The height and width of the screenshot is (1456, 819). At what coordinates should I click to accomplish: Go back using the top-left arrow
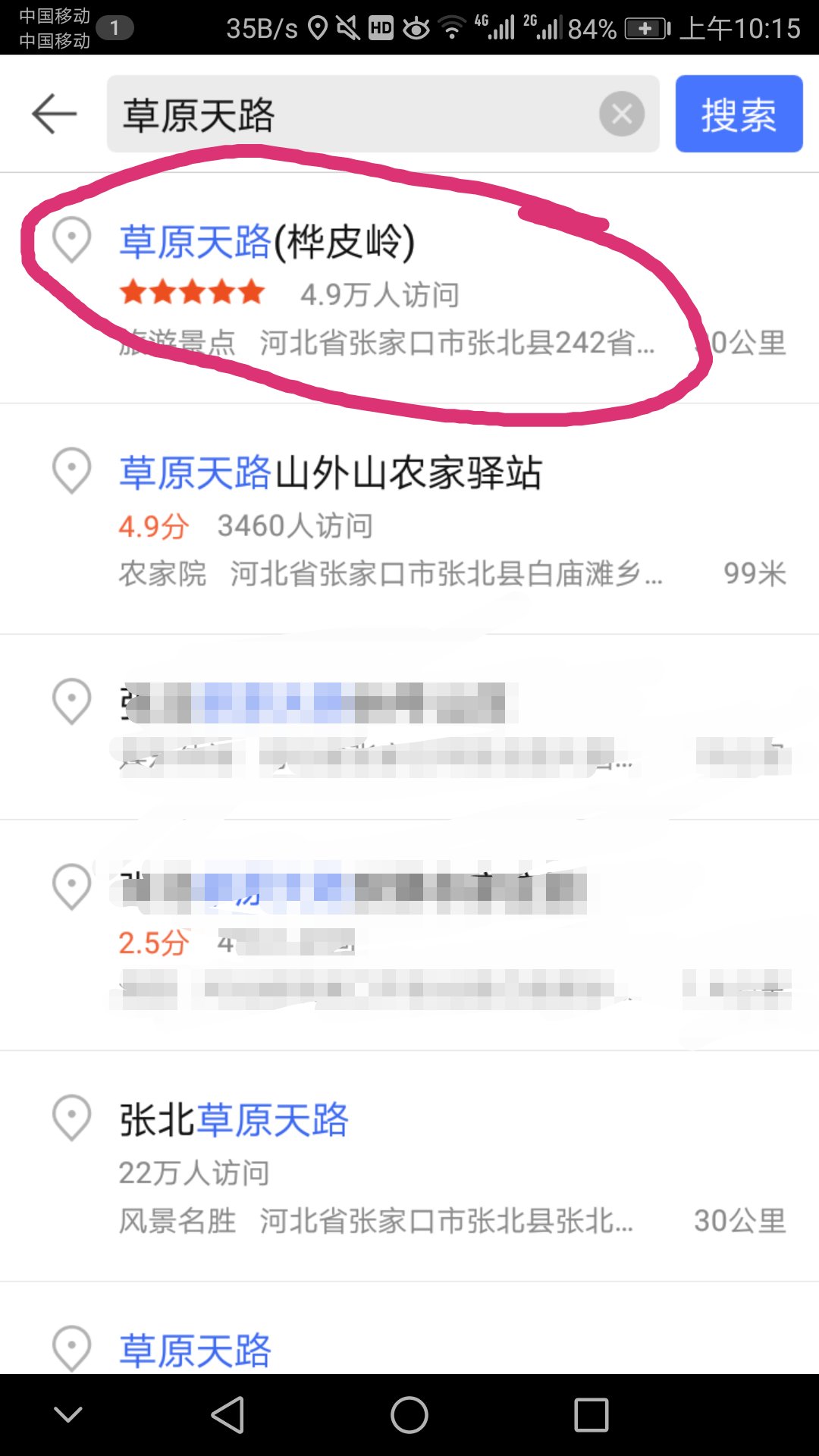click(54, 114)
